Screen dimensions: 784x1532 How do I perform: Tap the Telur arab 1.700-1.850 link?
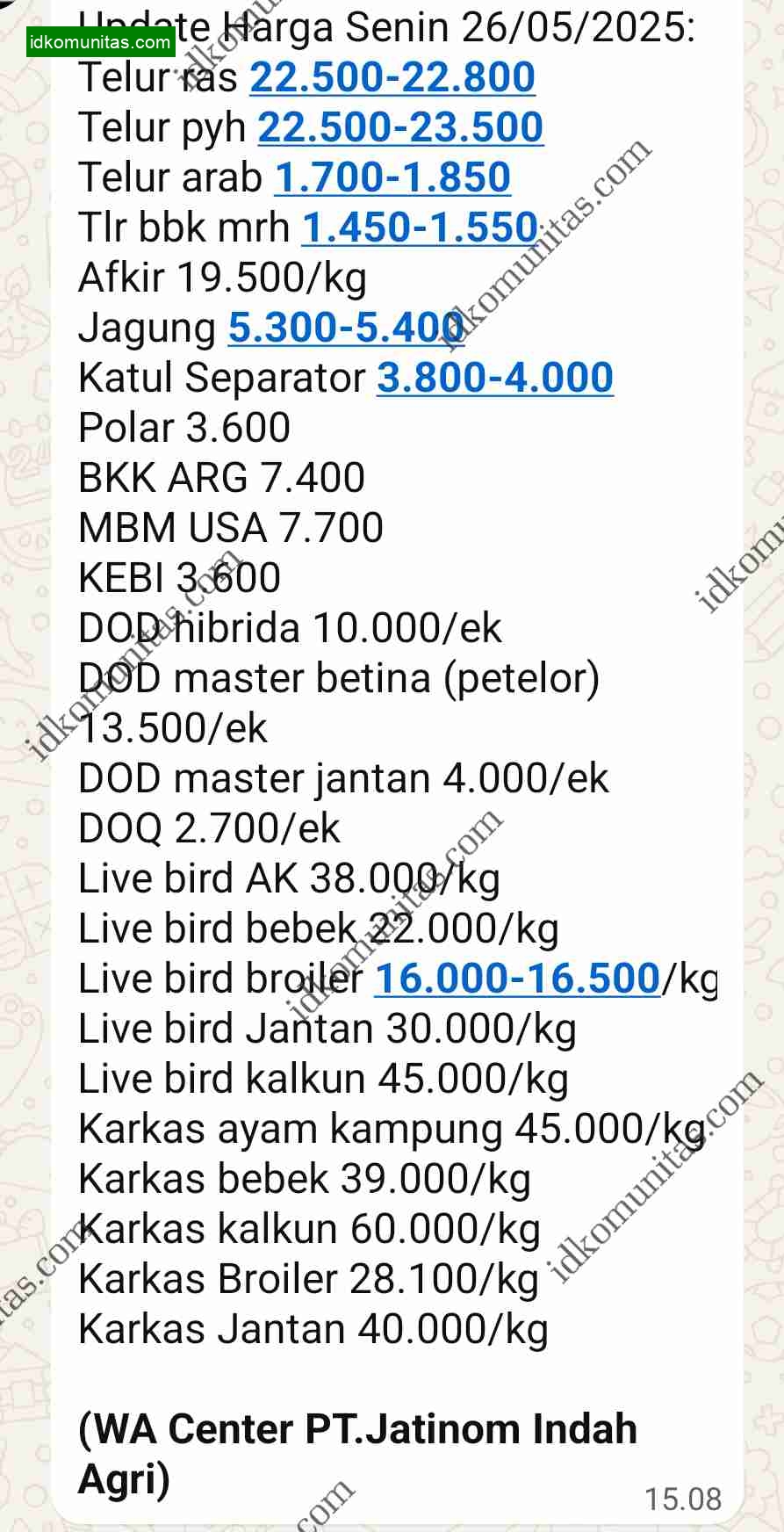pos(392,177)
